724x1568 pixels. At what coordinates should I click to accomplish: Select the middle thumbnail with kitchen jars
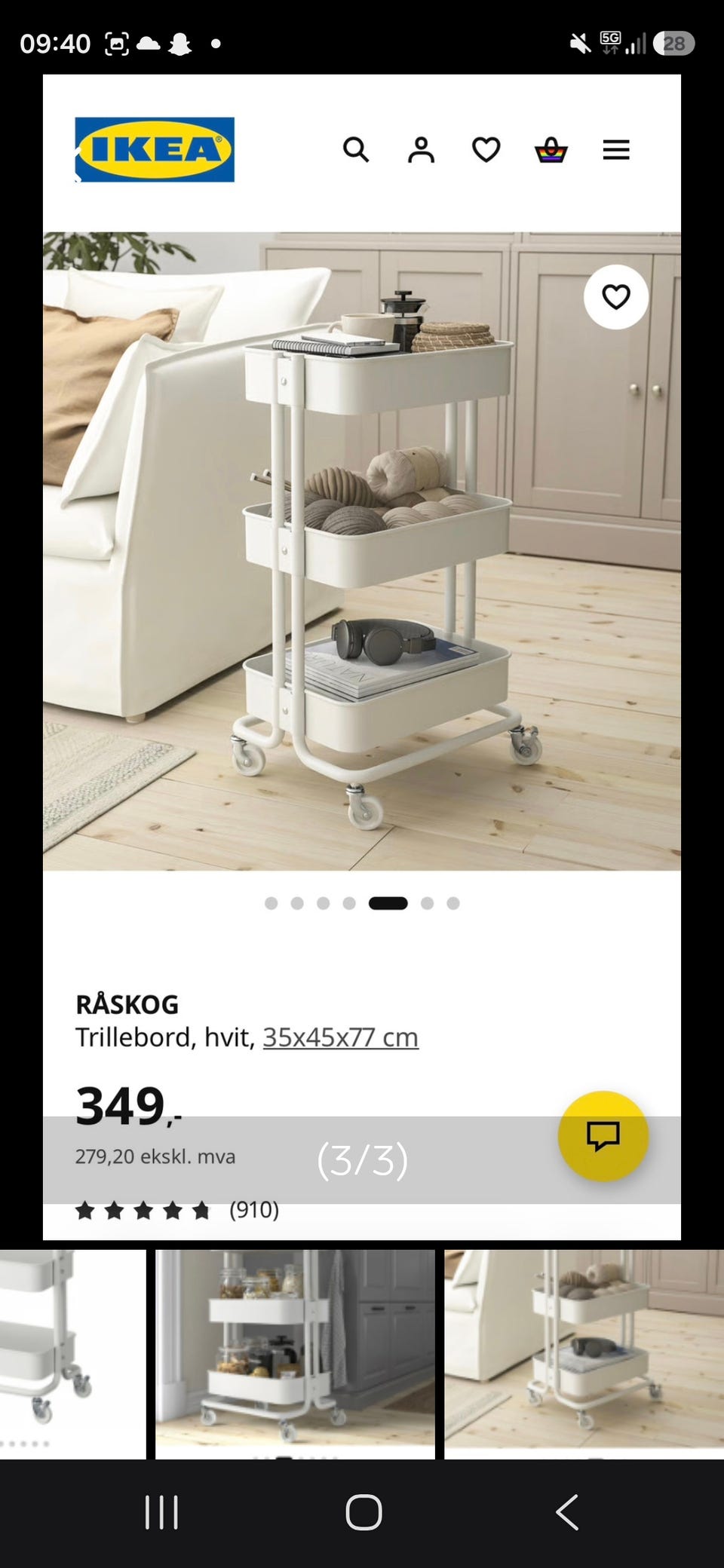click(295, 1354)
